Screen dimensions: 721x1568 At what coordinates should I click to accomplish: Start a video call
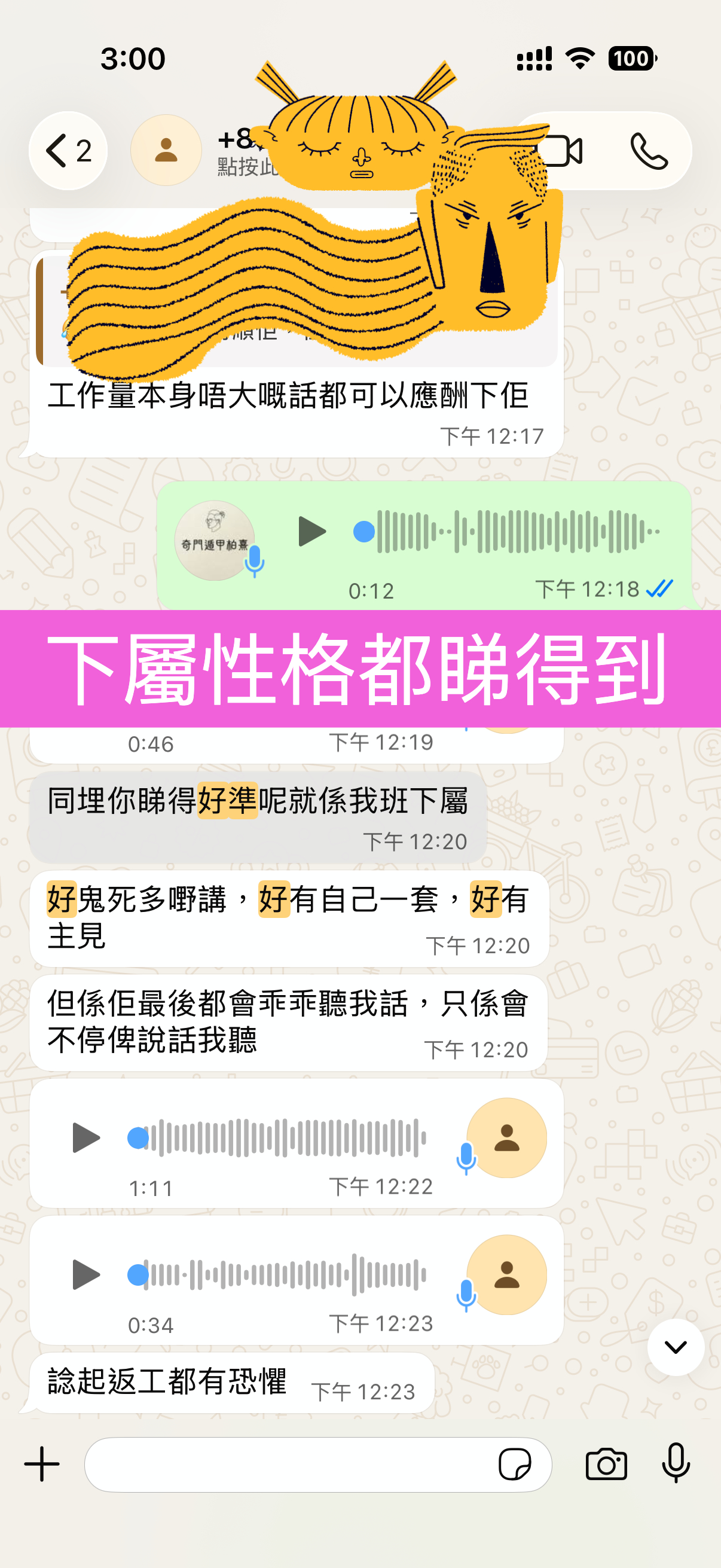(563, 151)
